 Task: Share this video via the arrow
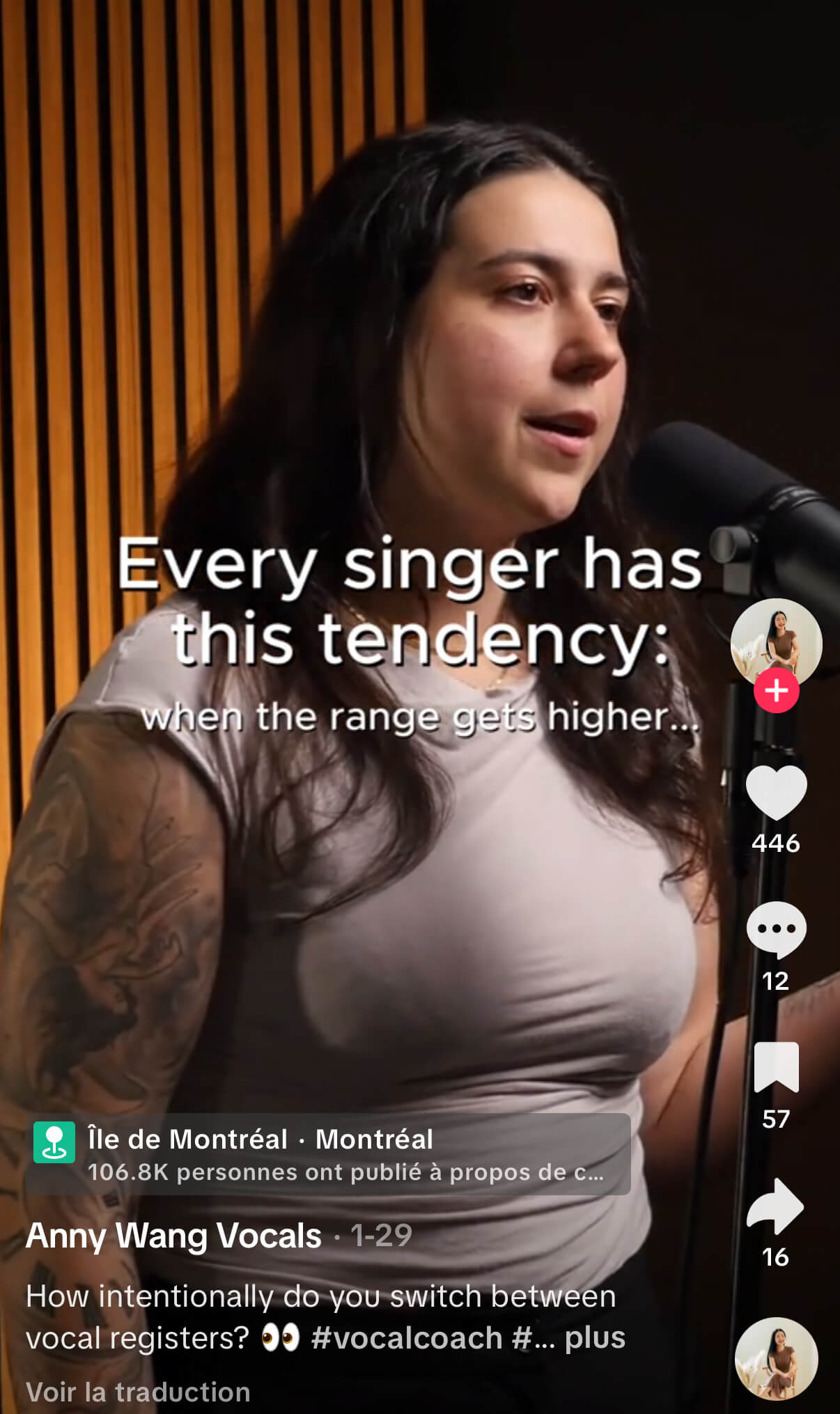[776, 1206]
